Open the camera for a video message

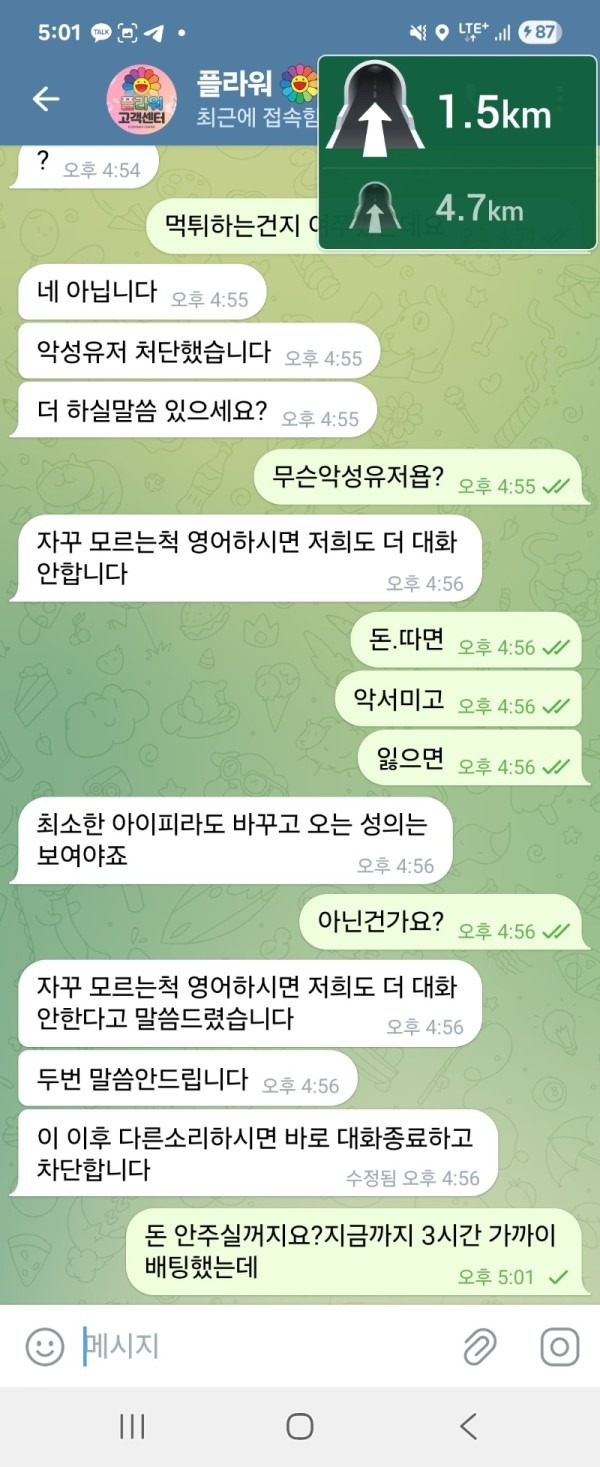tap(559, 1347)
